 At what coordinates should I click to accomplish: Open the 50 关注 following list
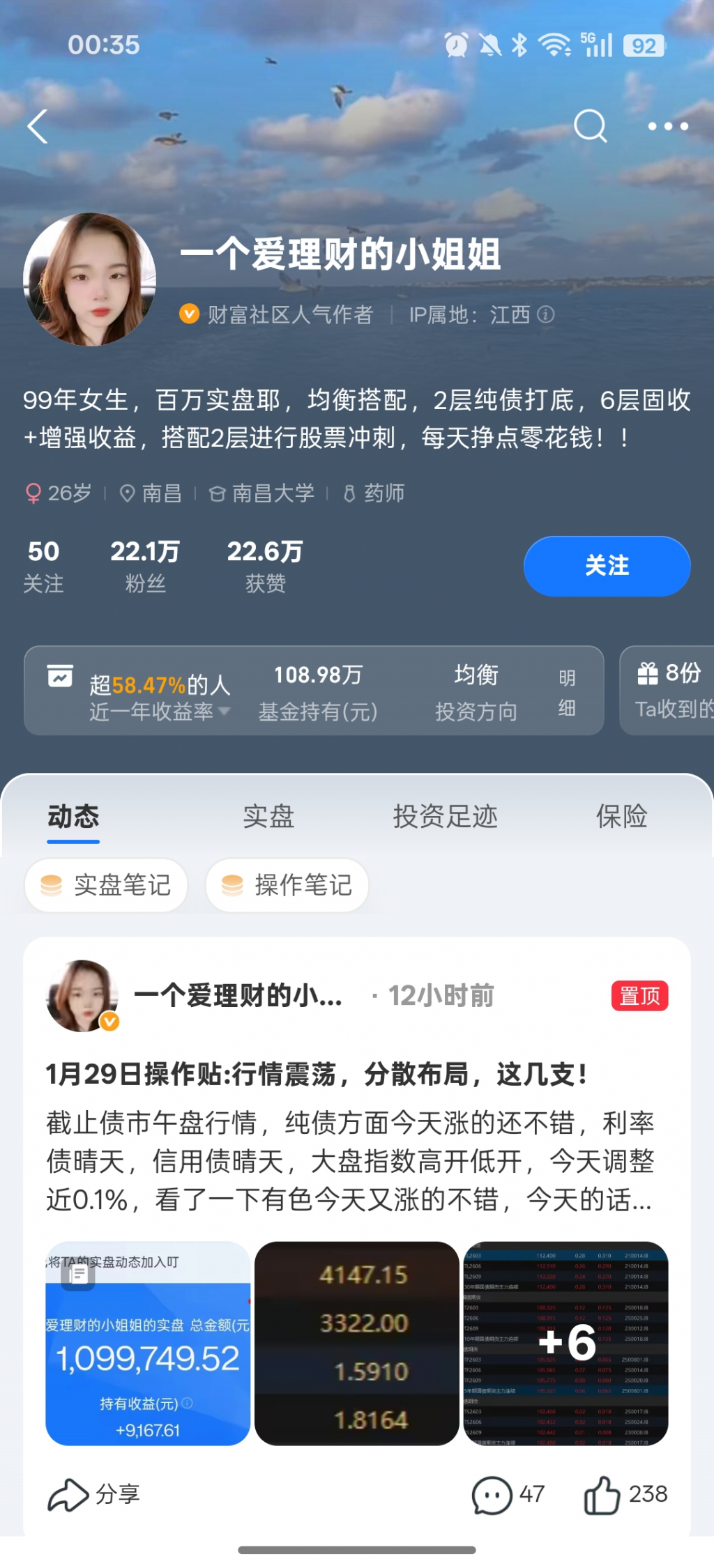[x=43, y=566]
